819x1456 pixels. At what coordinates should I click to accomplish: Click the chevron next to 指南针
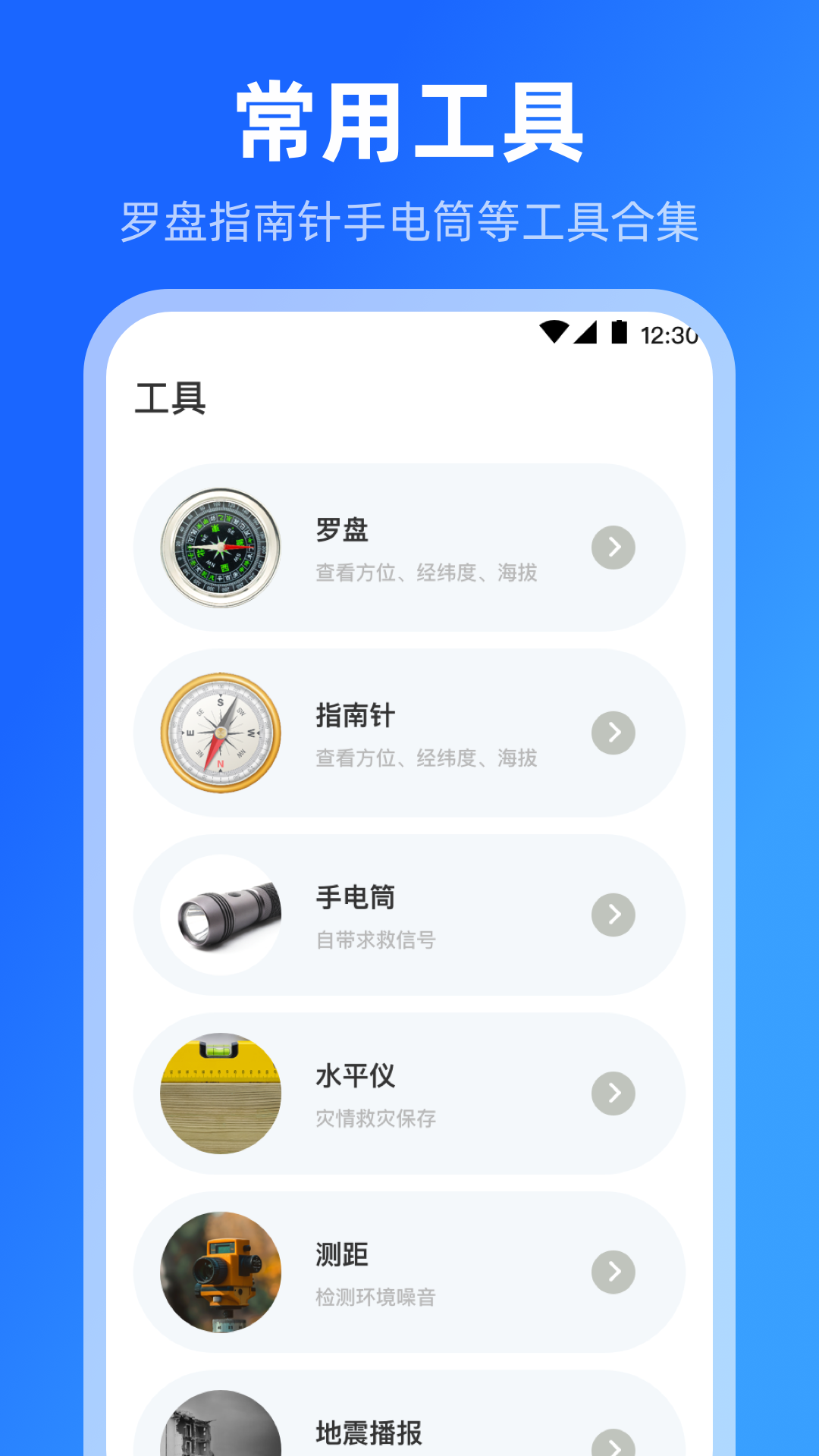click(x=613, y=733)
